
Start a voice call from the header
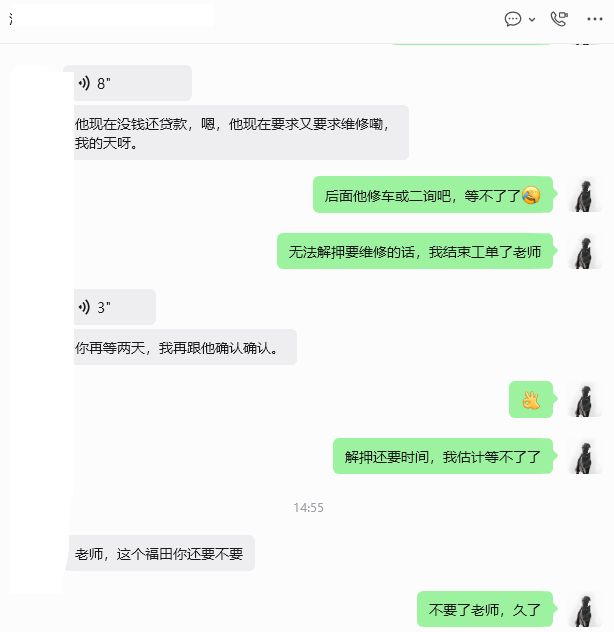[x=558, y=18]
